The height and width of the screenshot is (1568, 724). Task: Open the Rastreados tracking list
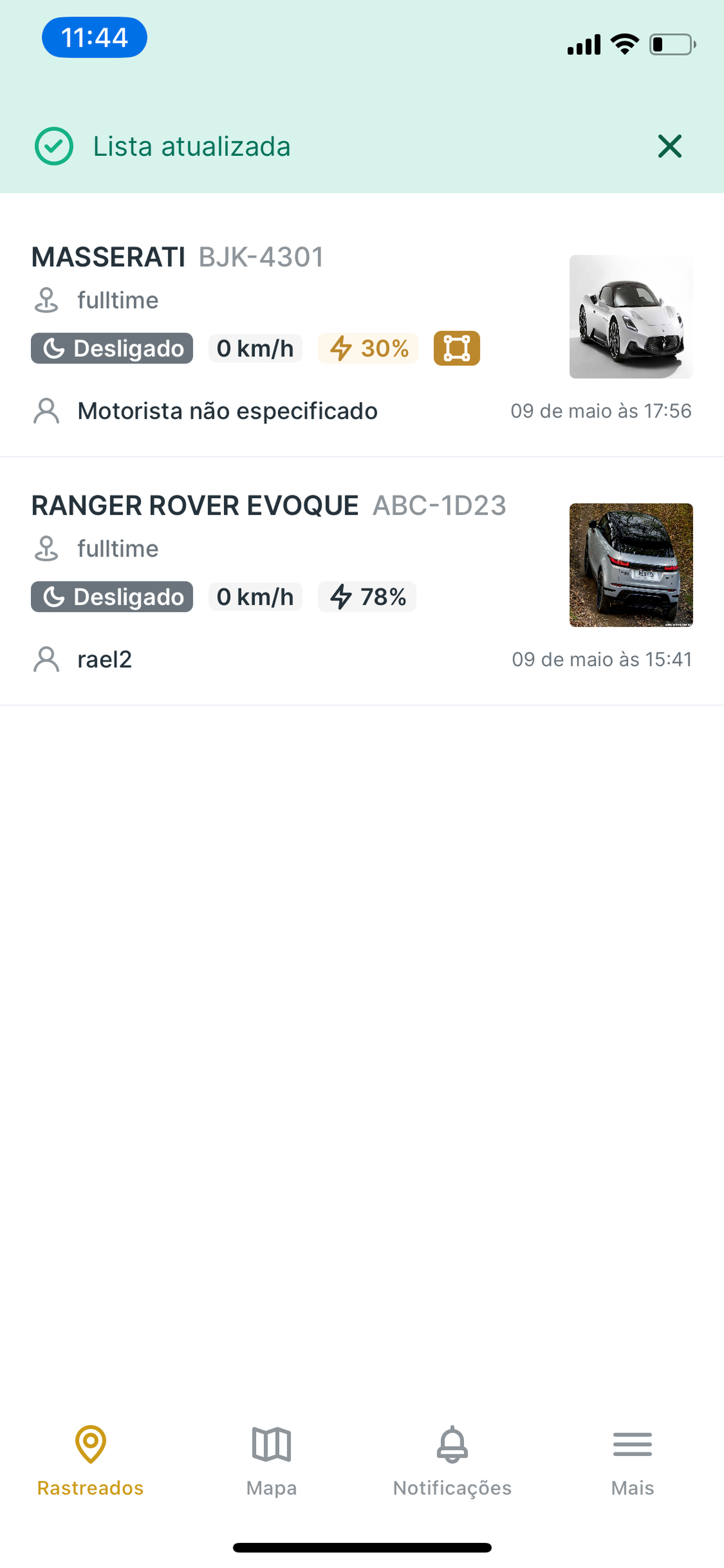pos(90,1461)
